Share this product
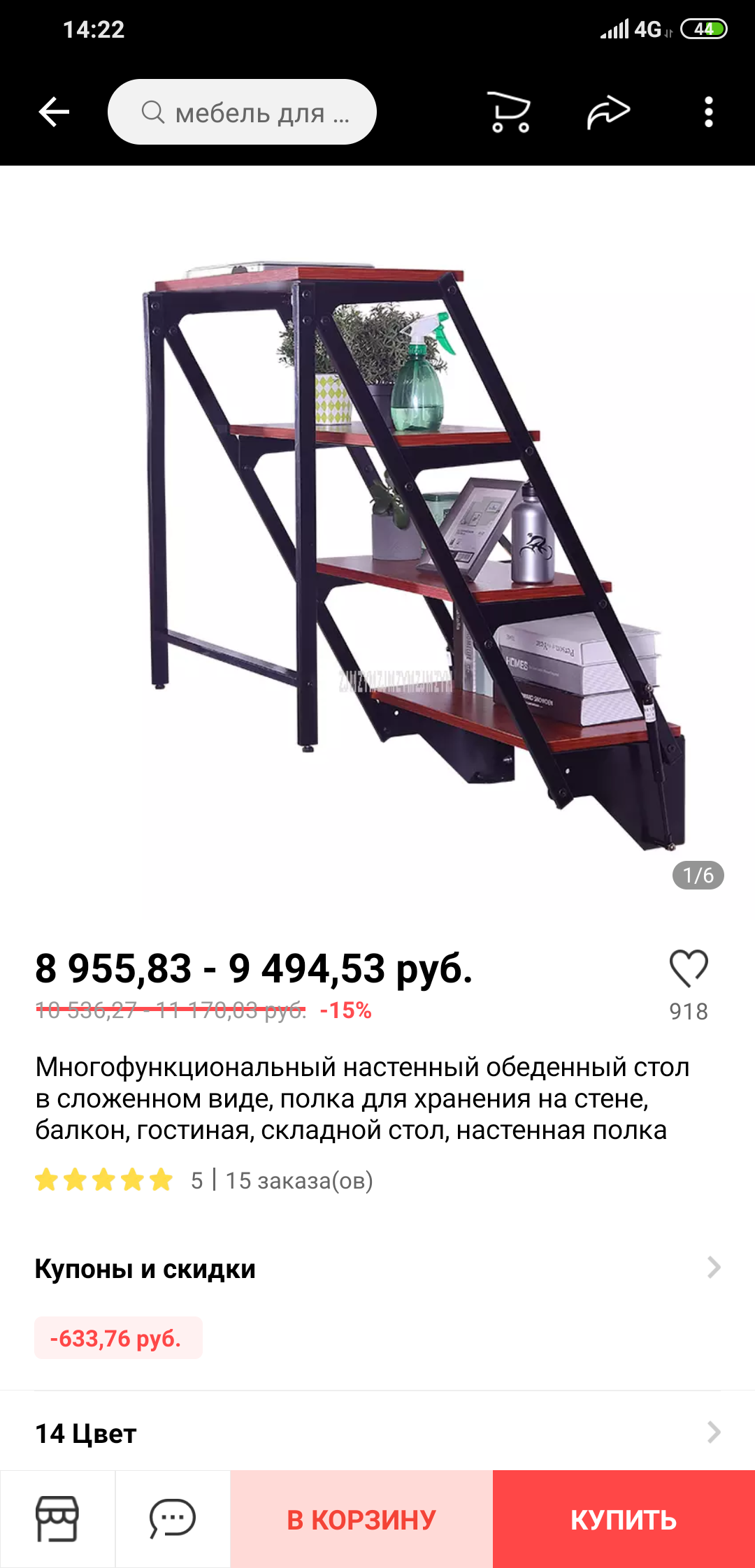The width and height of the screenshot is (755, 1568). [x=608, y=112]
